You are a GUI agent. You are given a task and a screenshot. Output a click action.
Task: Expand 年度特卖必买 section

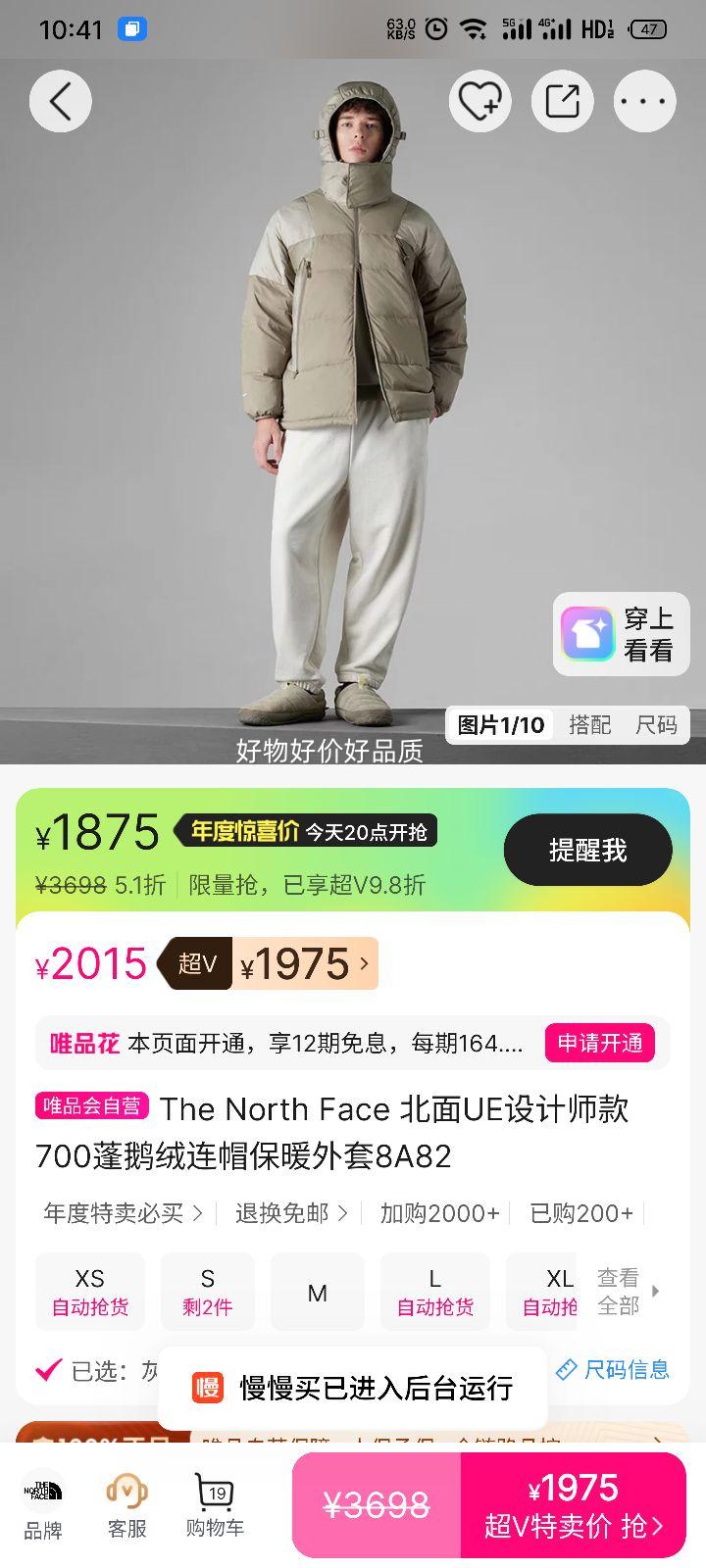(x=120, y=1213)
